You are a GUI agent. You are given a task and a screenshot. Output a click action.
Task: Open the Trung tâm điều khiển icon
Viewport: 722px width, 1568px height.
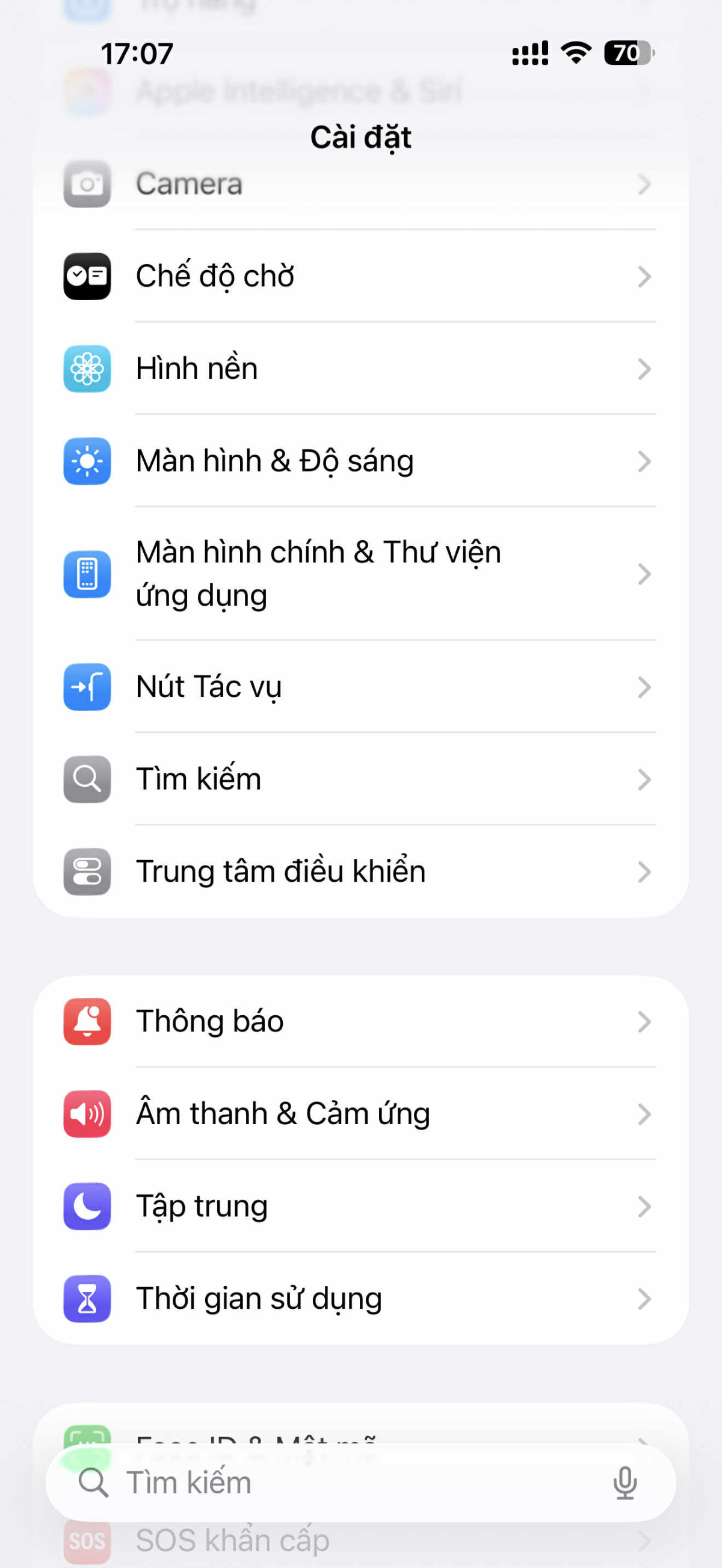coord(86,872)
